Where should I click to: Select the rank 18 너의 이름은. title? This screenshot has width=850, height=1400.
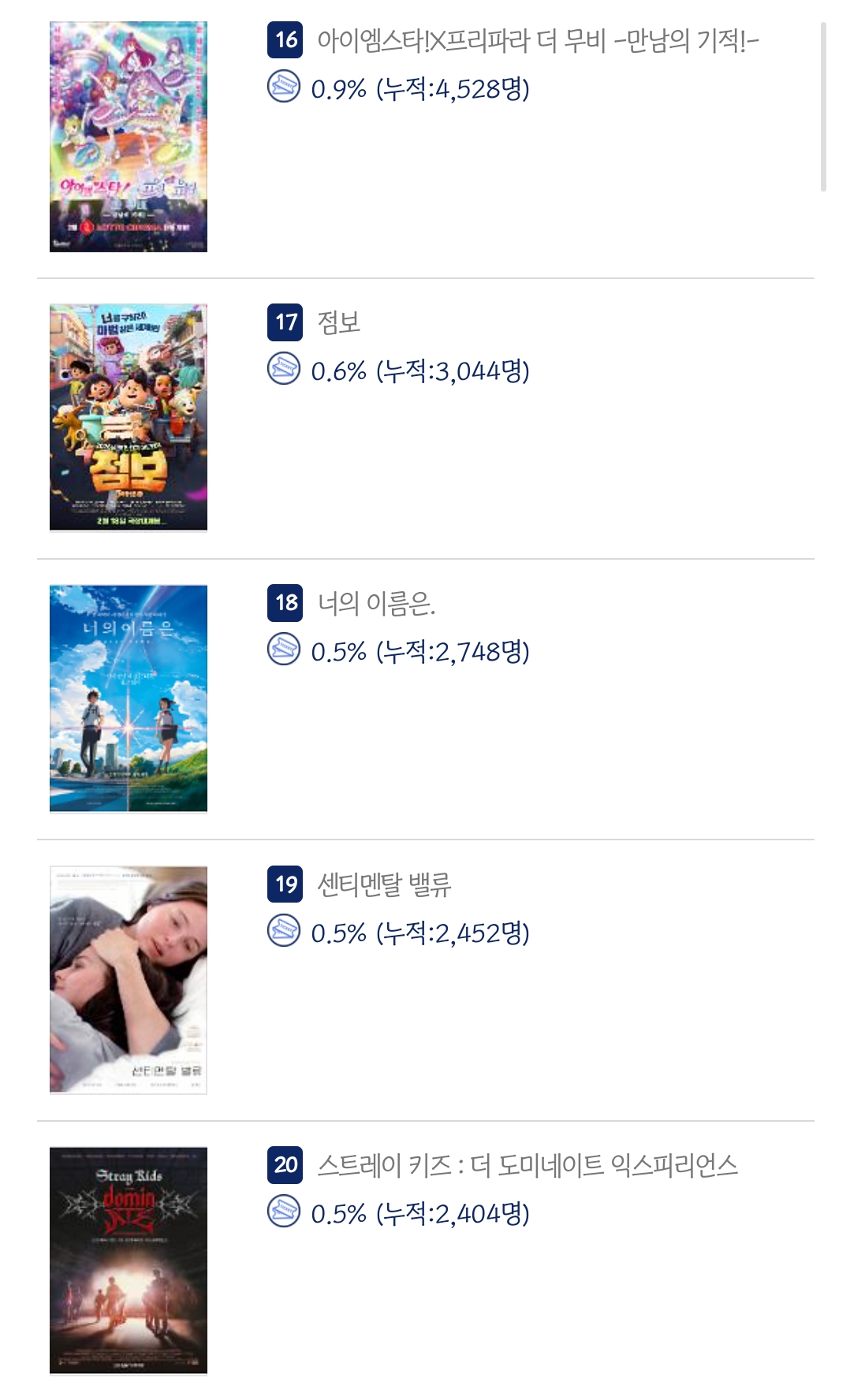click(376, 603)
